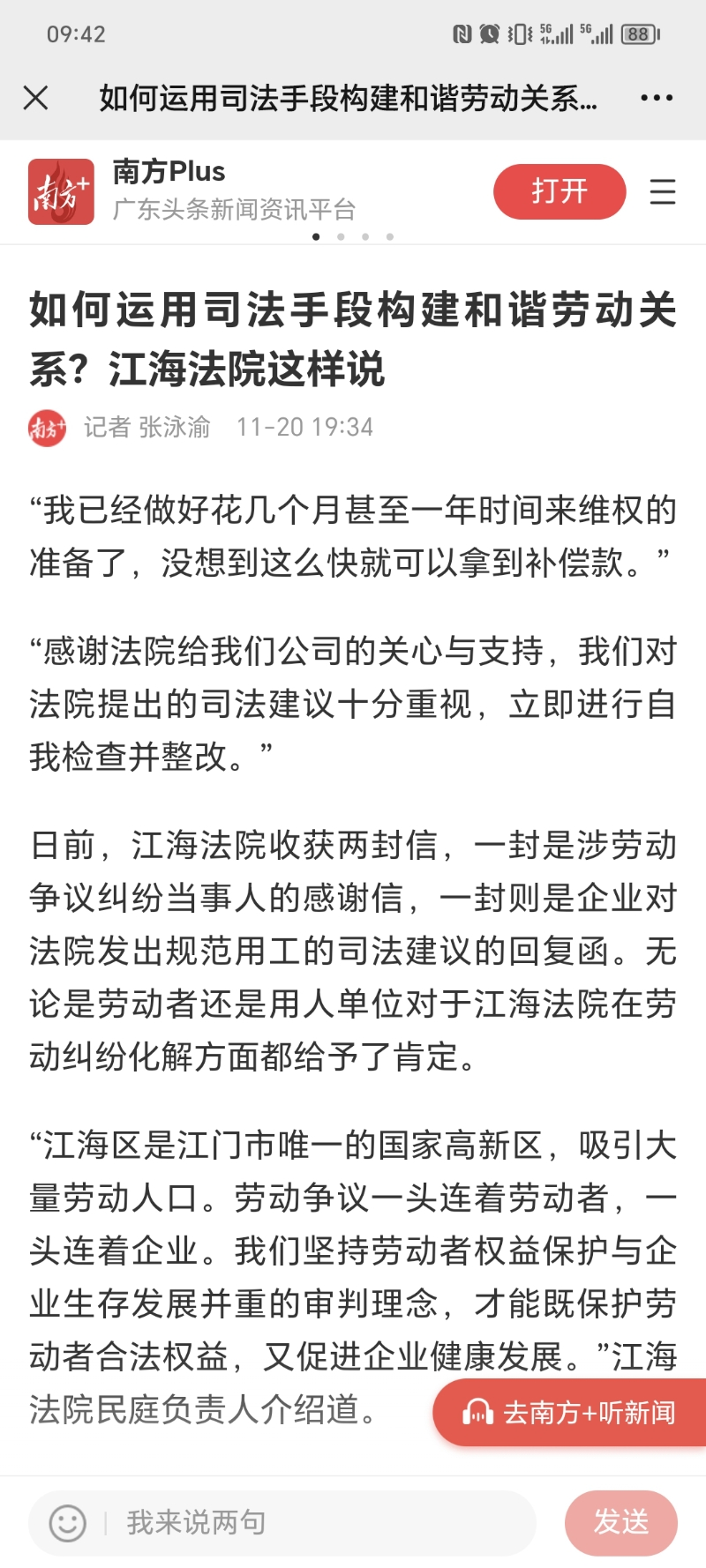Open the three-dot overflow menu
This screenshot has width=706, height=1568.
657,98
